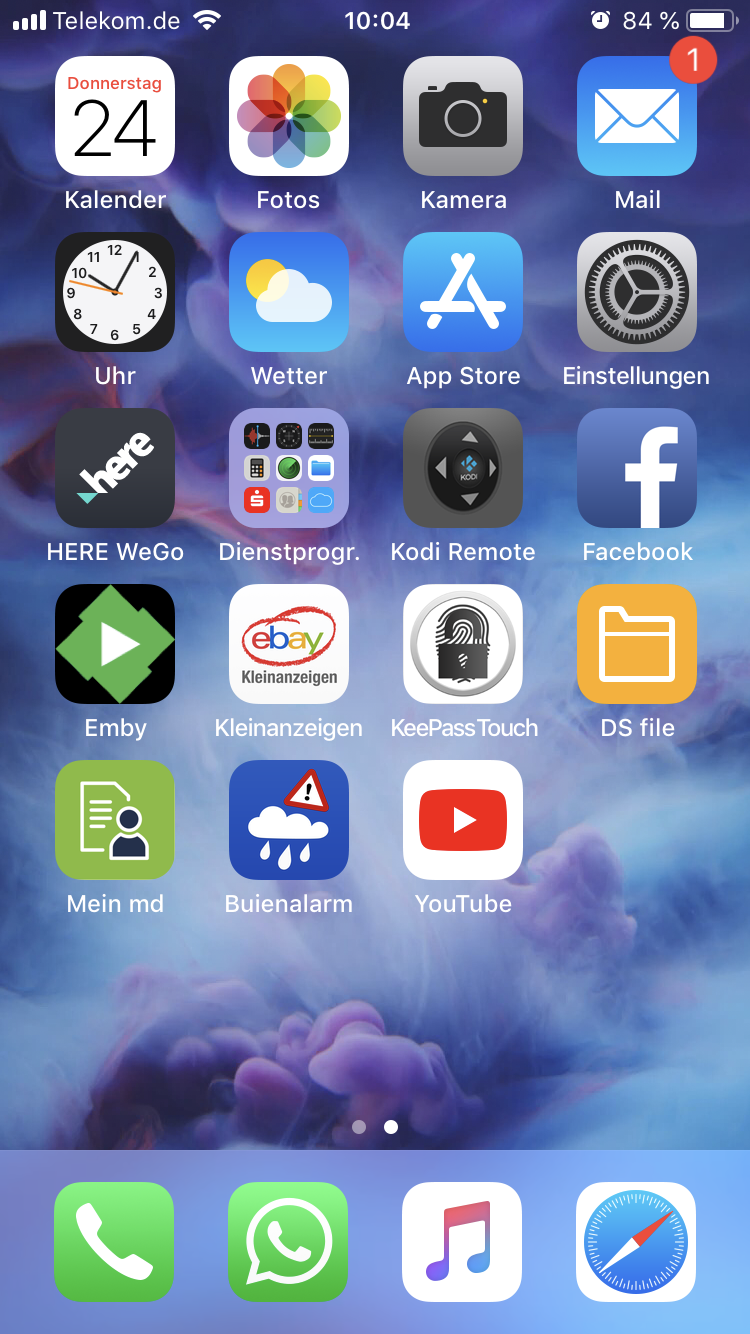The width and height of the screenshot is (750, 1334).
Task: Open the DS file app
Action: click(x=637, y=644)
